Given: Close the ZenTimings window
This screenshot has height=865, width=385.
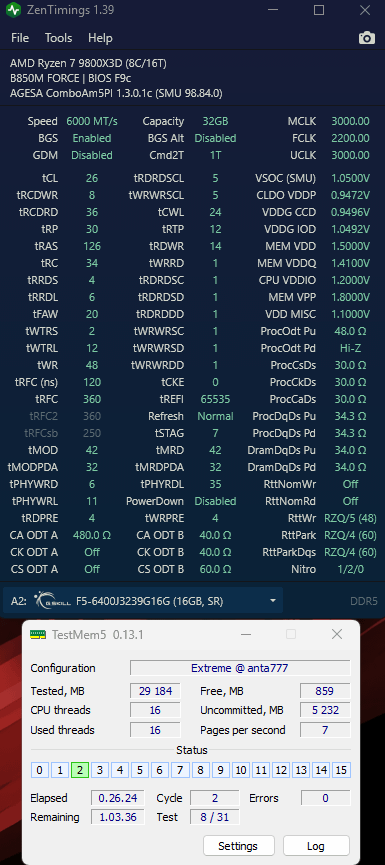Looking at the screenshot, I should click(365, 10).
